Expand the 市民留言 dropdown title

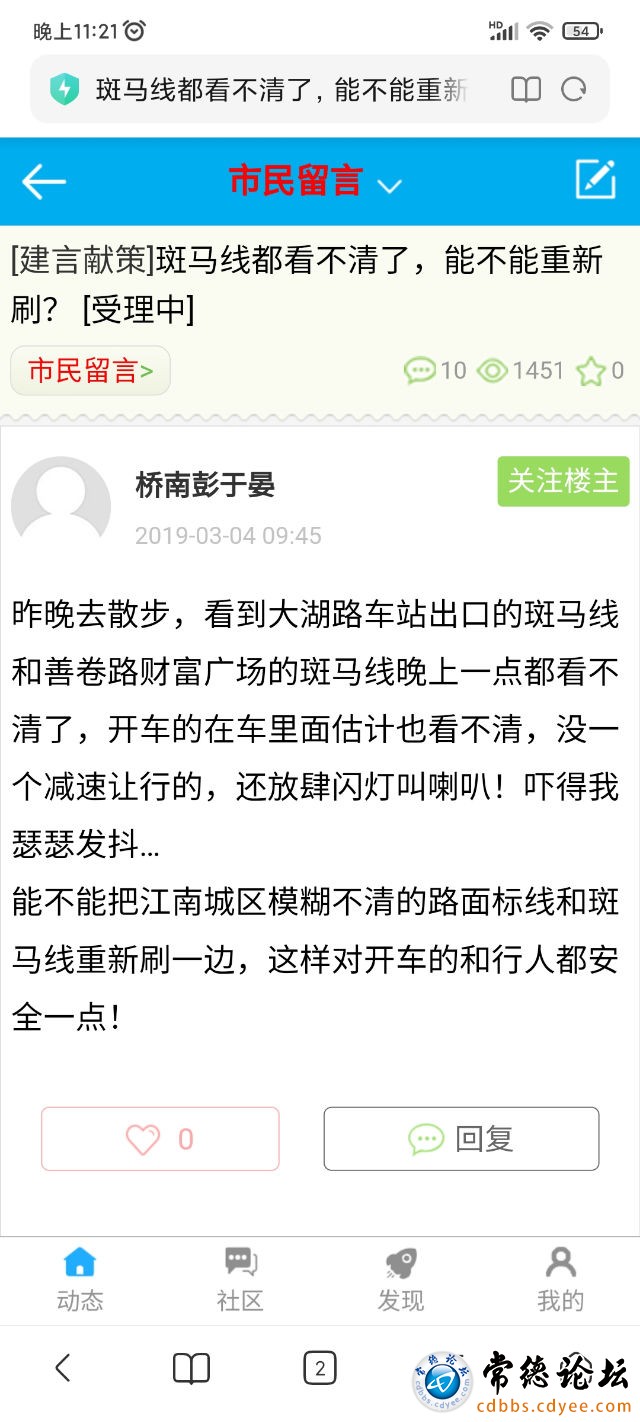314,182
